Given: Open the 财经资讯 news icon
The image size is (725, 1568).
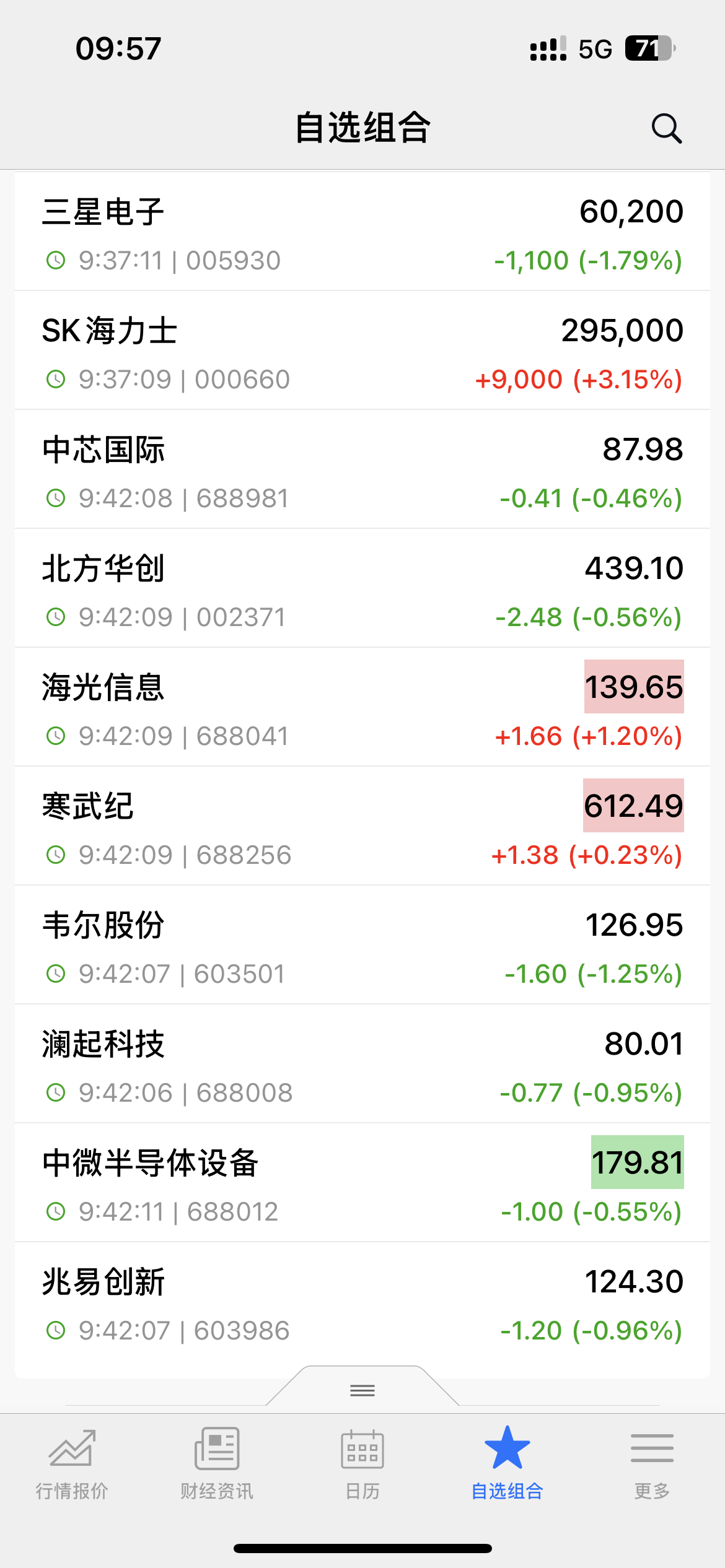Looking at the screenshot, I should (x=217, y=1449).
